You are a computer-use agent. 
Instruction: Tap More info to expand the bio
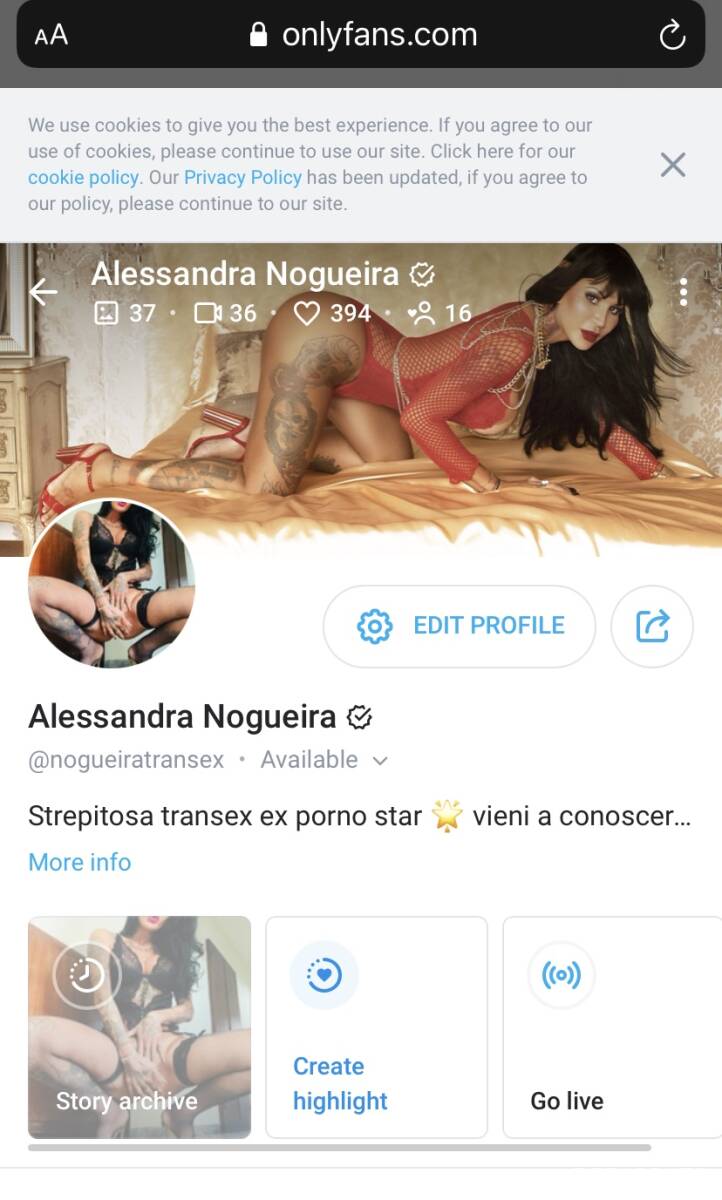(x=80, y=862)
